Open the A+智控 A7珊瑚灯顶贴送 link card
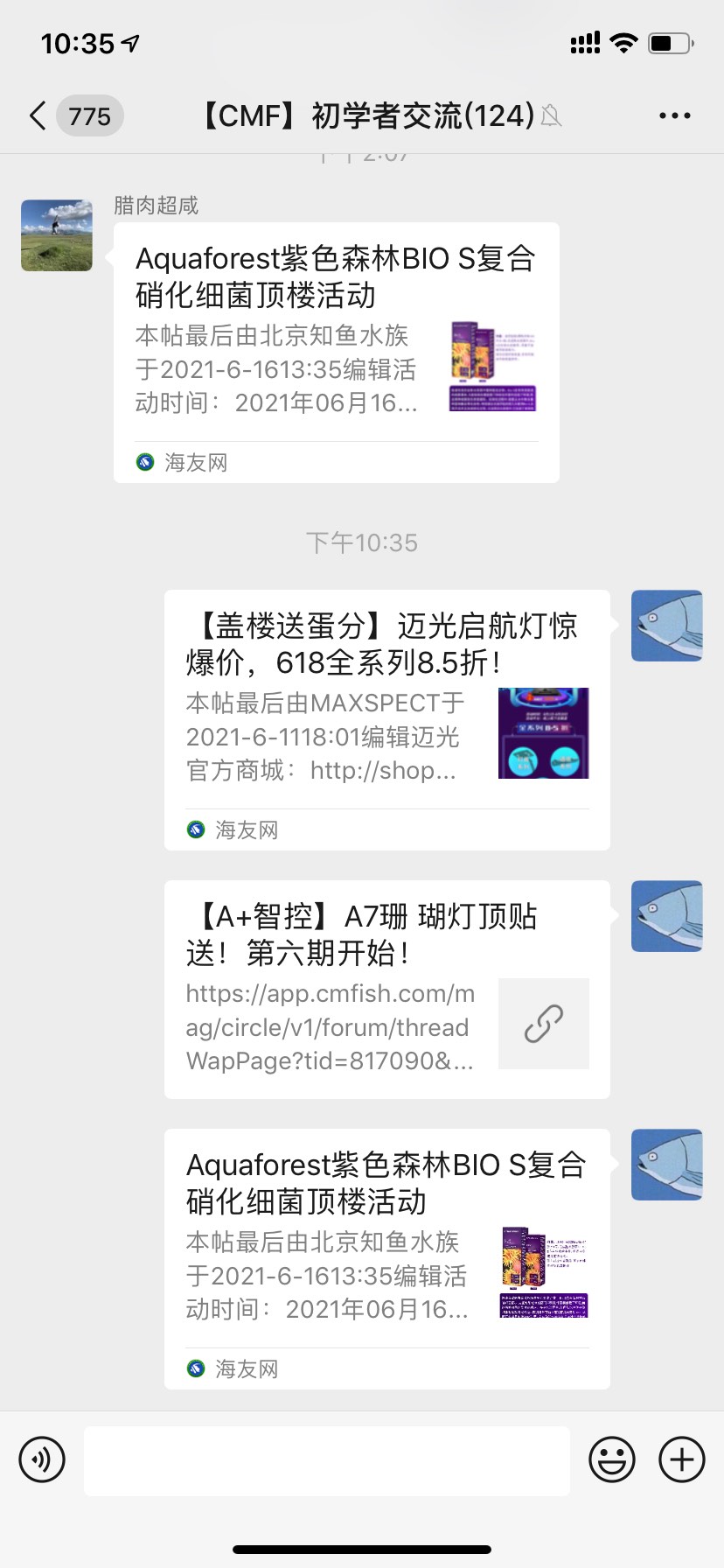 (387, 990)
